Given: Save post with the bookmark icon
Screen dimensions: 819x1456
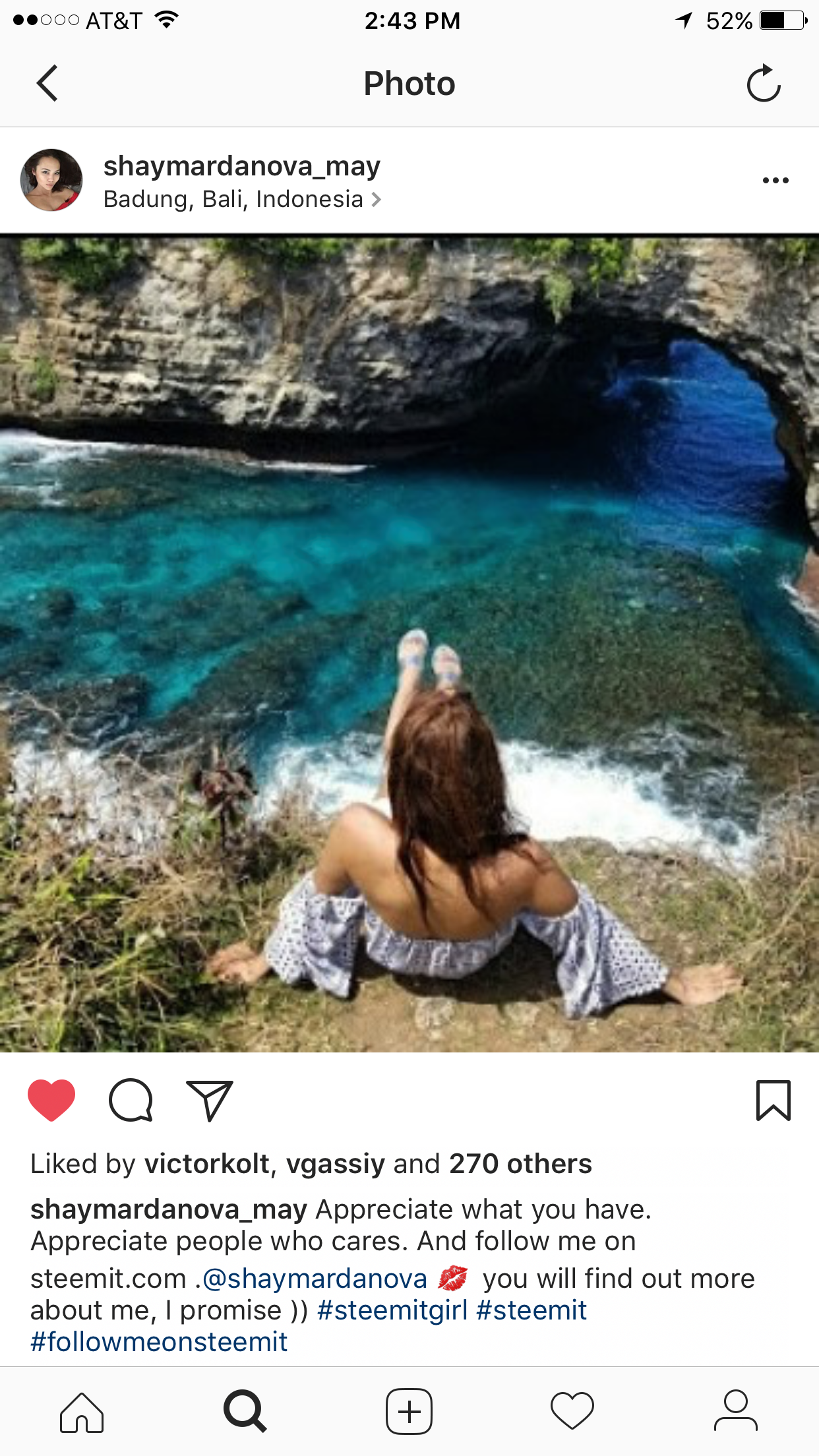Looking at the screenshot, I should [773, 1100].
